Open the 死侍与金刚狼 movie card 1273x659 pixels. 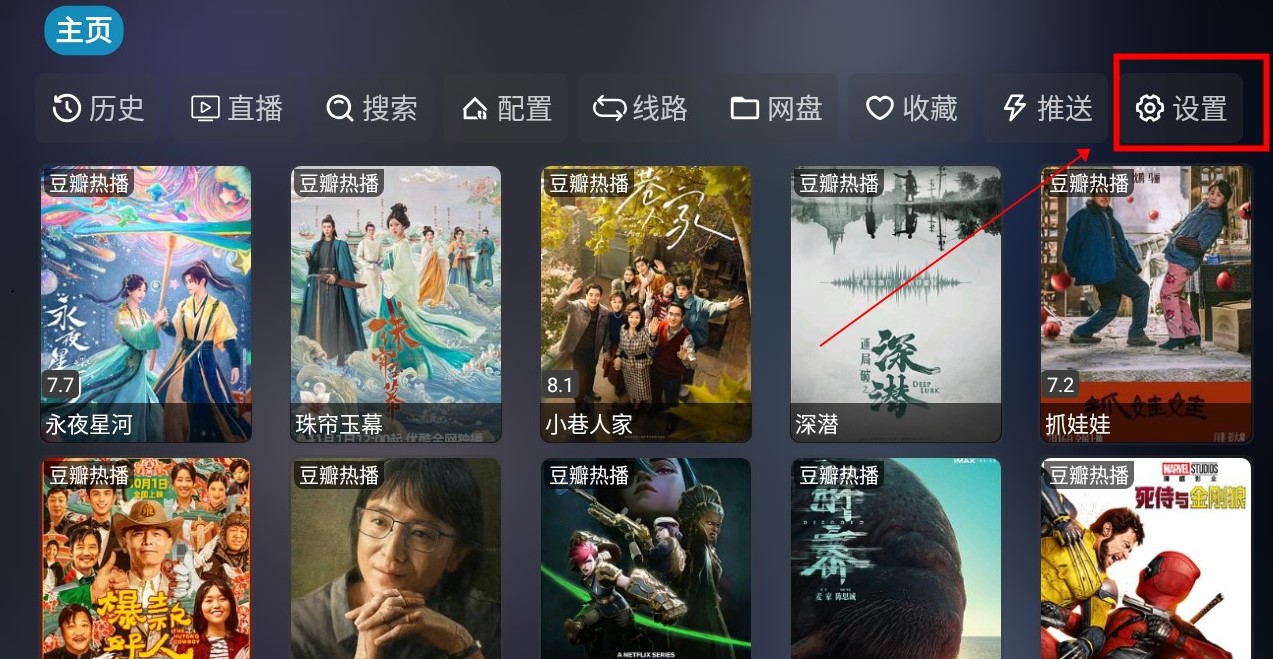(x=1146, y=558)
